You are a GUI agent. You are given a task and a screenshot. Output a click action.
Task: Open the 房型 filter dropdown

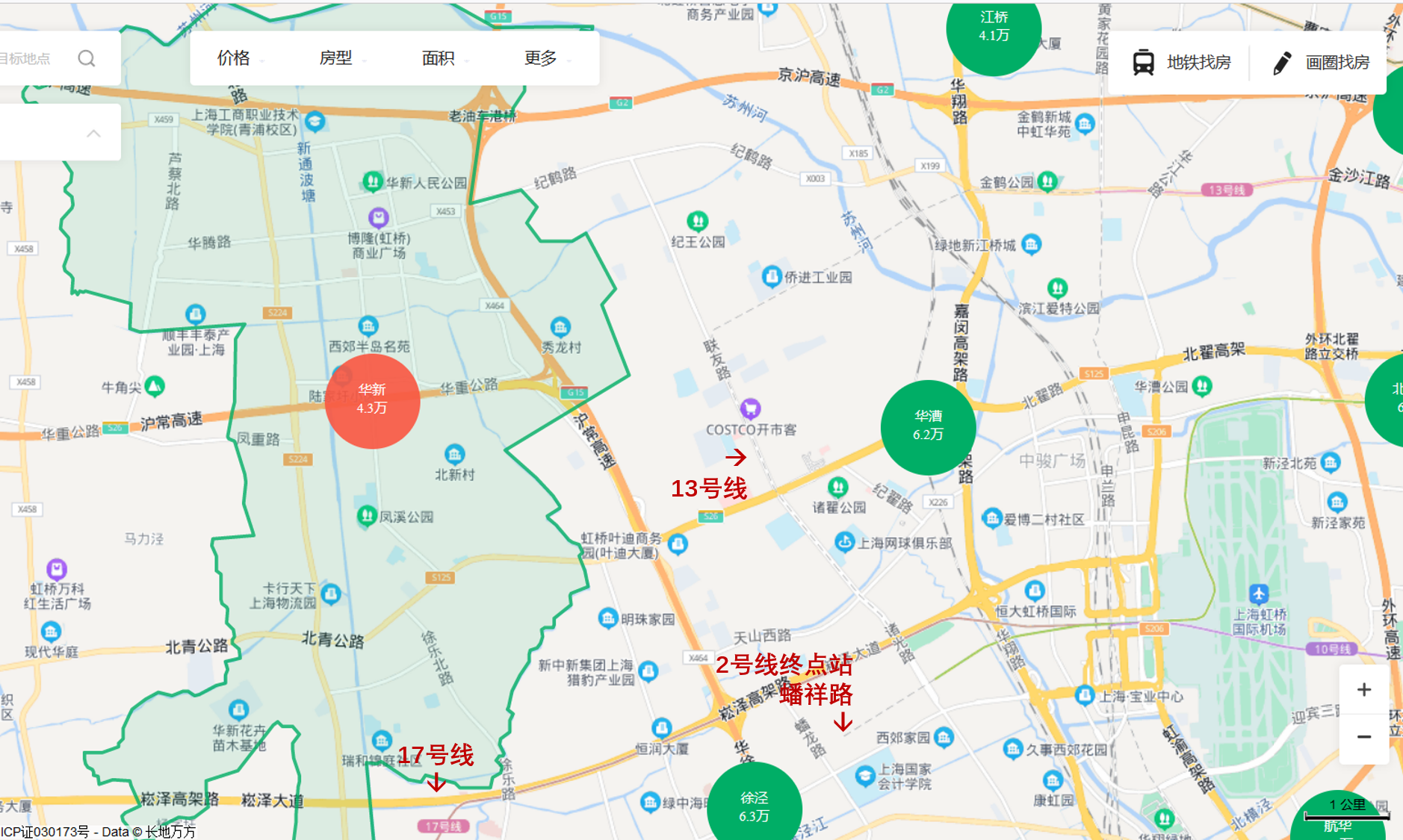tap(340, 58)
